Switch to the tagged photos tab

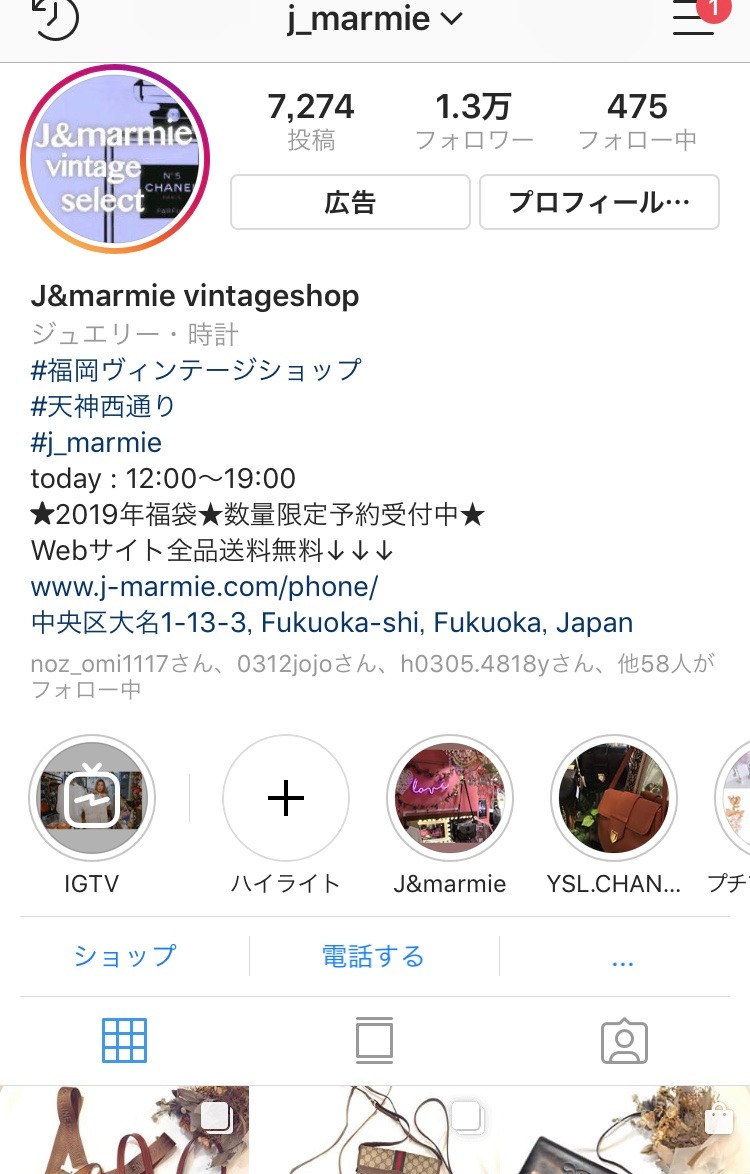pos(624,1041)
